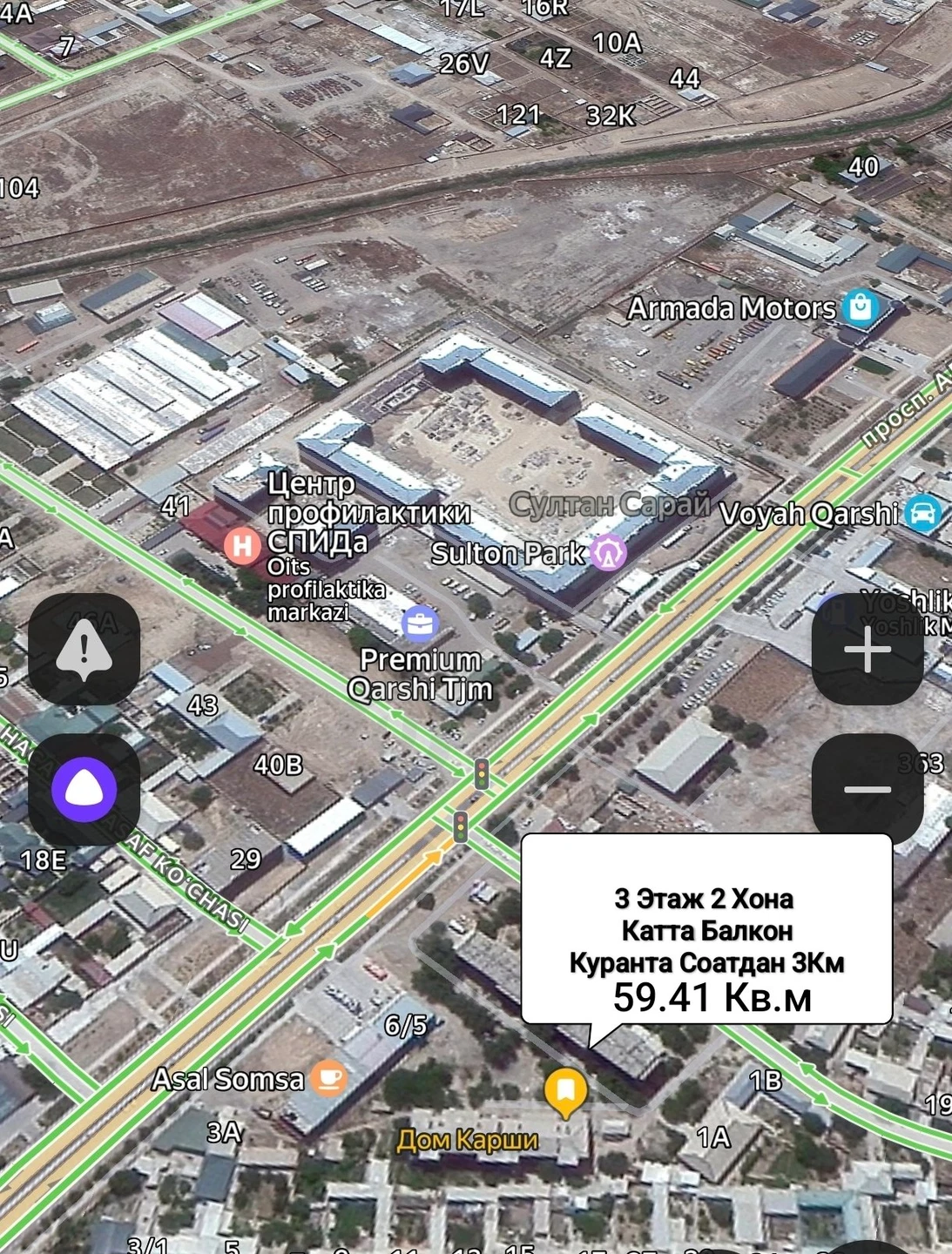Select the Центр профилактики СПИДа hospital marker
The image size is (952, 1254).
tap(242, 546)
